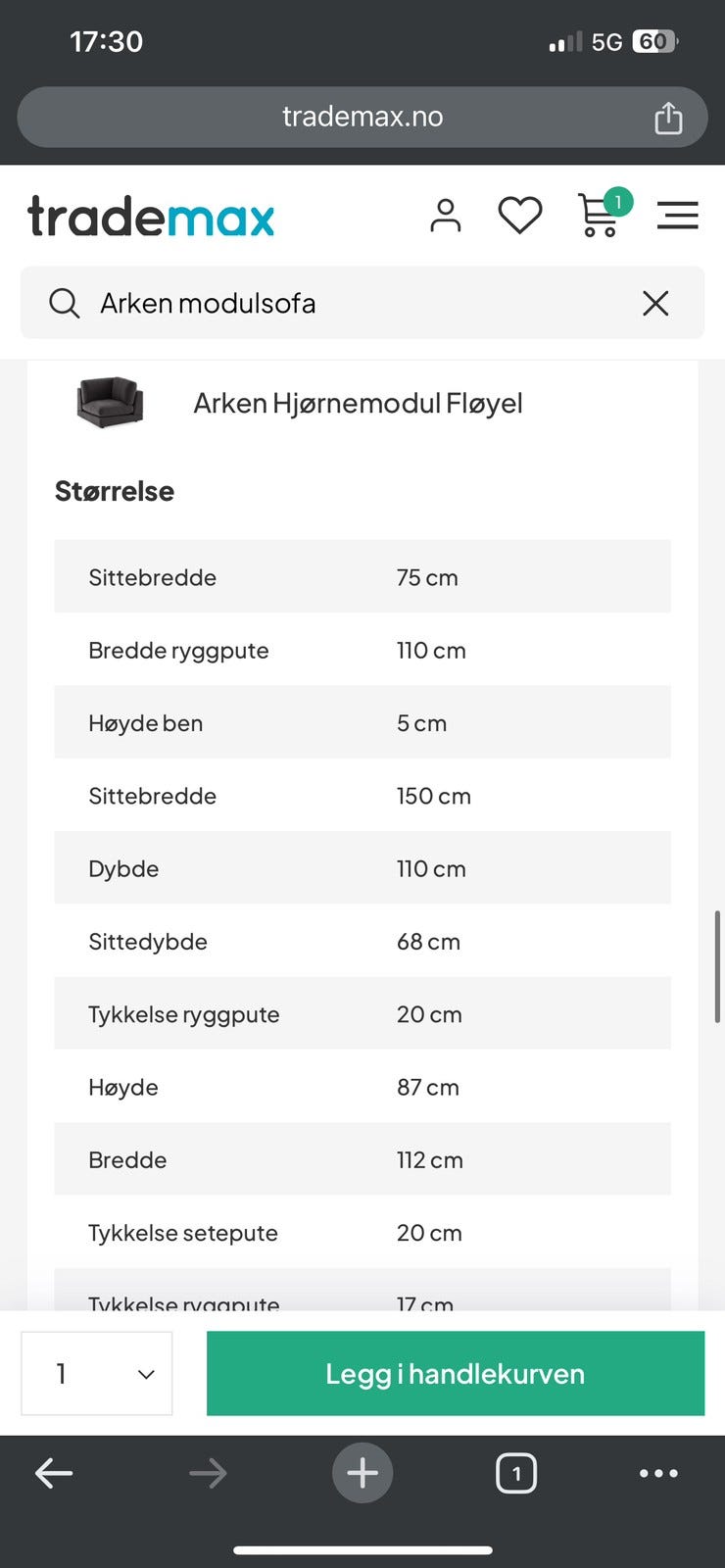Tap the share icon beside the address bar
This screenshot has height=1568, width=725.
point(668,116)
